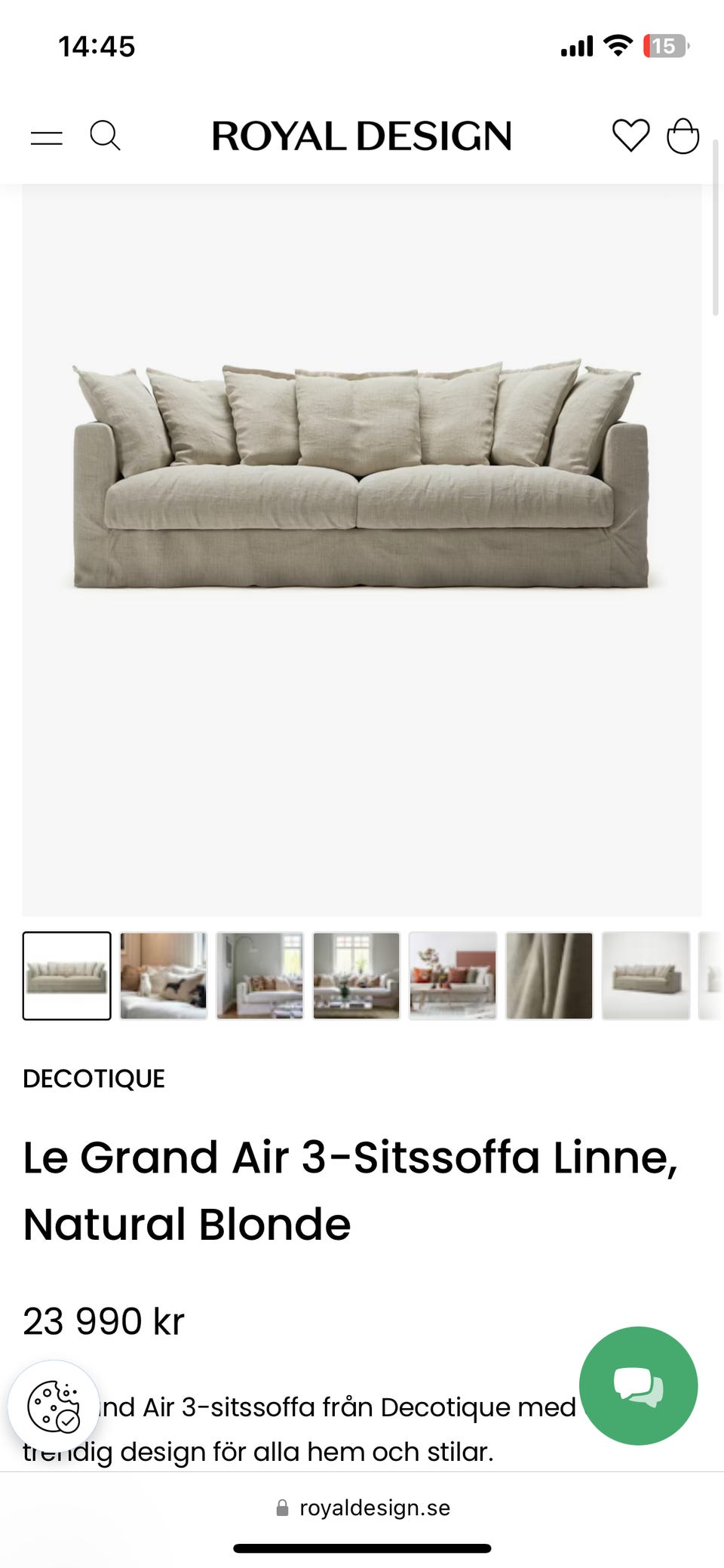
Task: Select the thumbnail with orange pillows
Action: (x=452, y=976)
